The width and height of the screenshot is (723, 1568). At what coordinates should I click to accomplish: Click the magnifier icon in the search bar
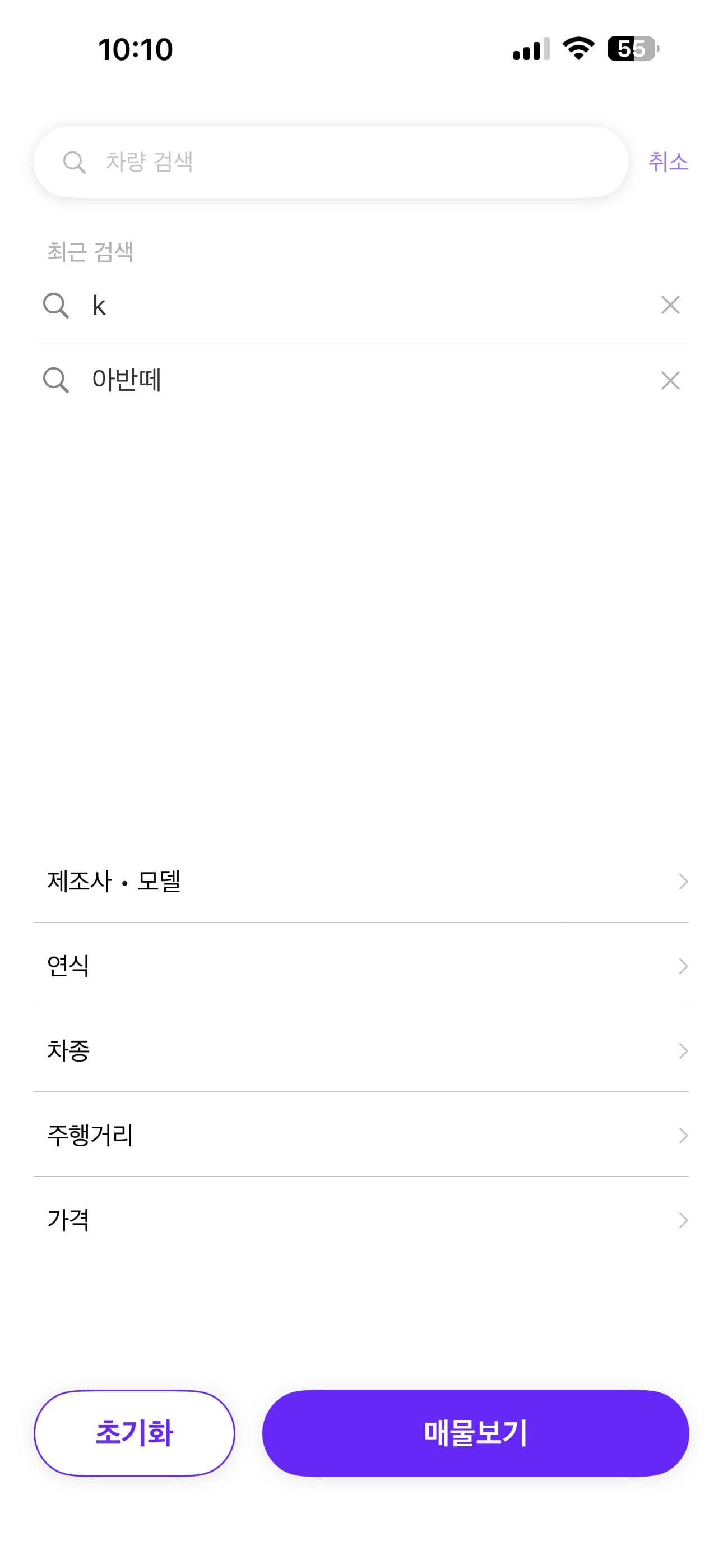click(x=74, y=162)
